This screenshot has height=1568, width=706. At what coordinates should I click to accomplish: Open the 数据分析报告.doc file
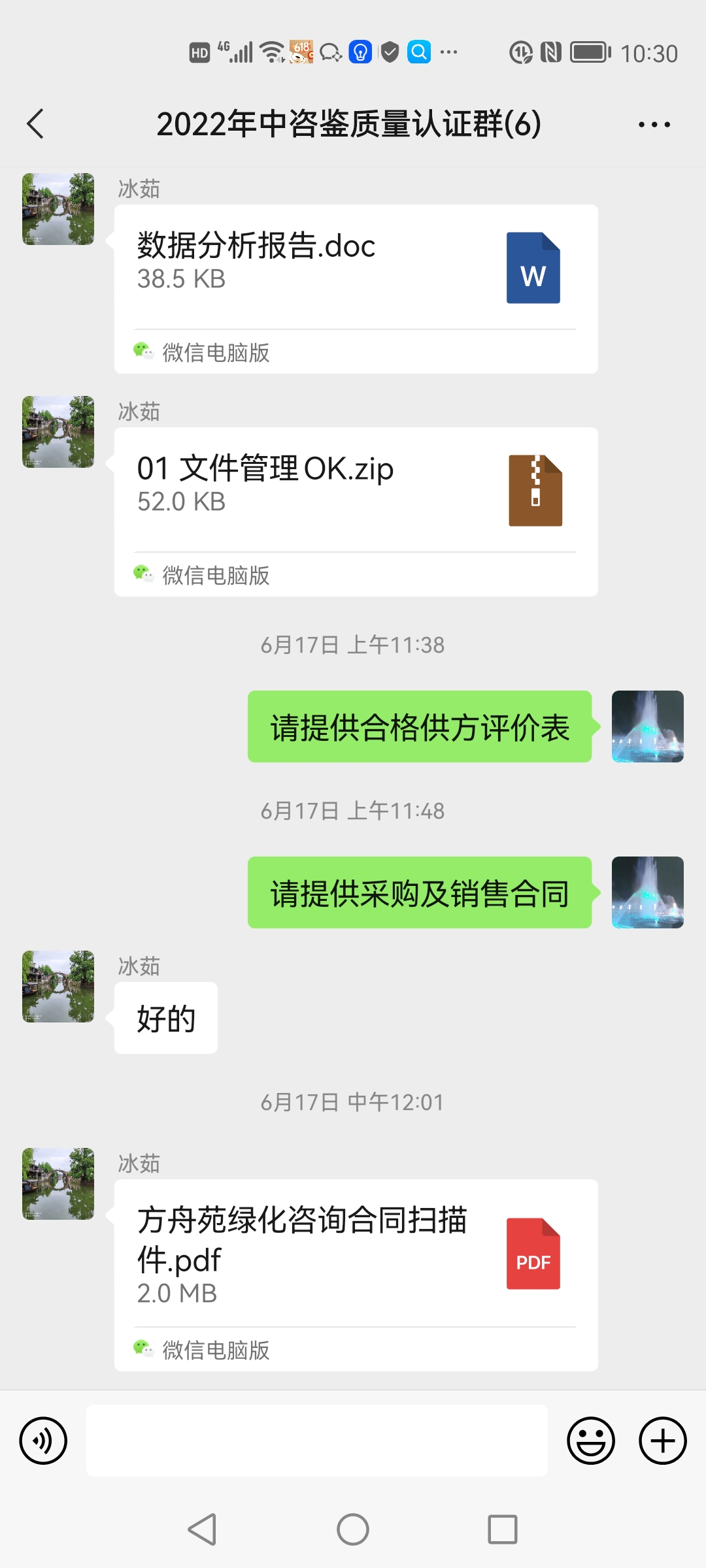coord(356,268)
